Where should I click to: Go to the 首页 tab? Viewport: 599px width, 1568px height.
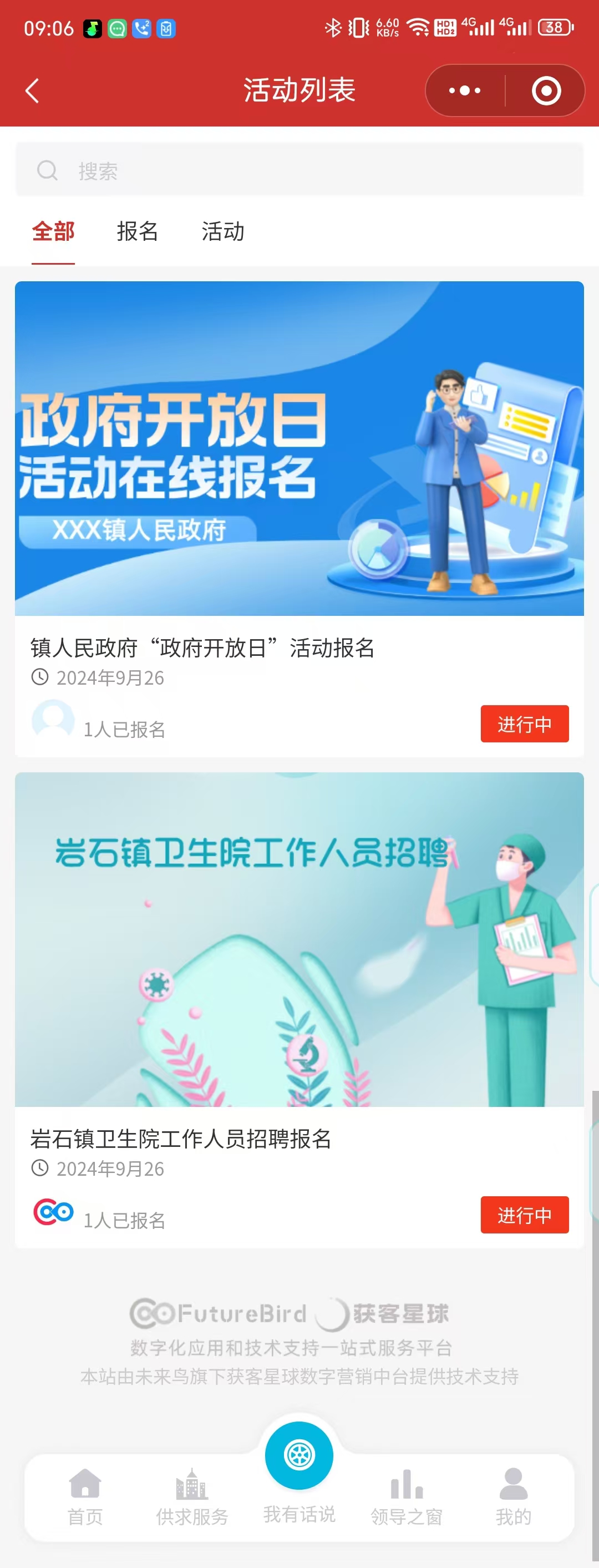coord(85,1497)
